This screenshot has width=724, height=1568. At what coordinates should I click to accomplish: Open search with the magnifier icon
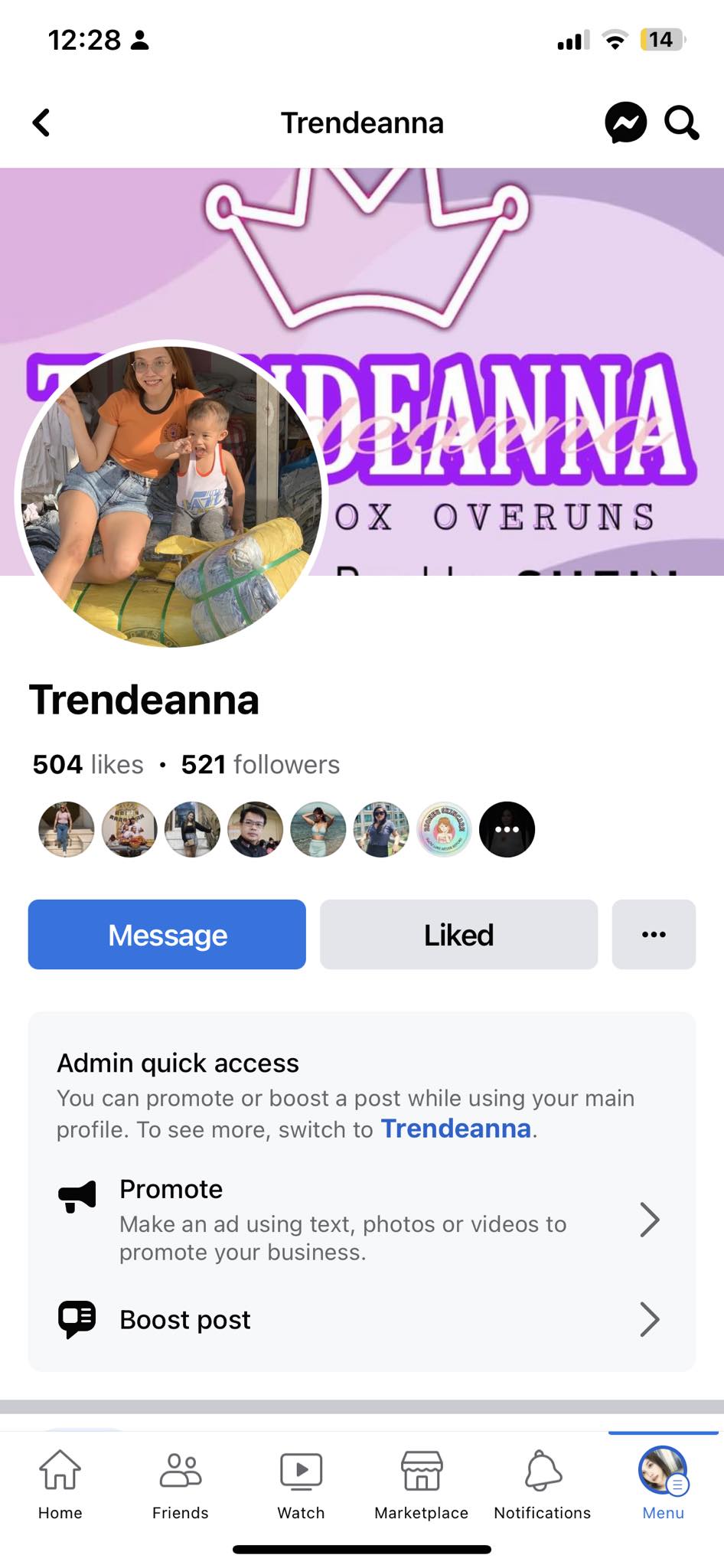coord(680,122)
